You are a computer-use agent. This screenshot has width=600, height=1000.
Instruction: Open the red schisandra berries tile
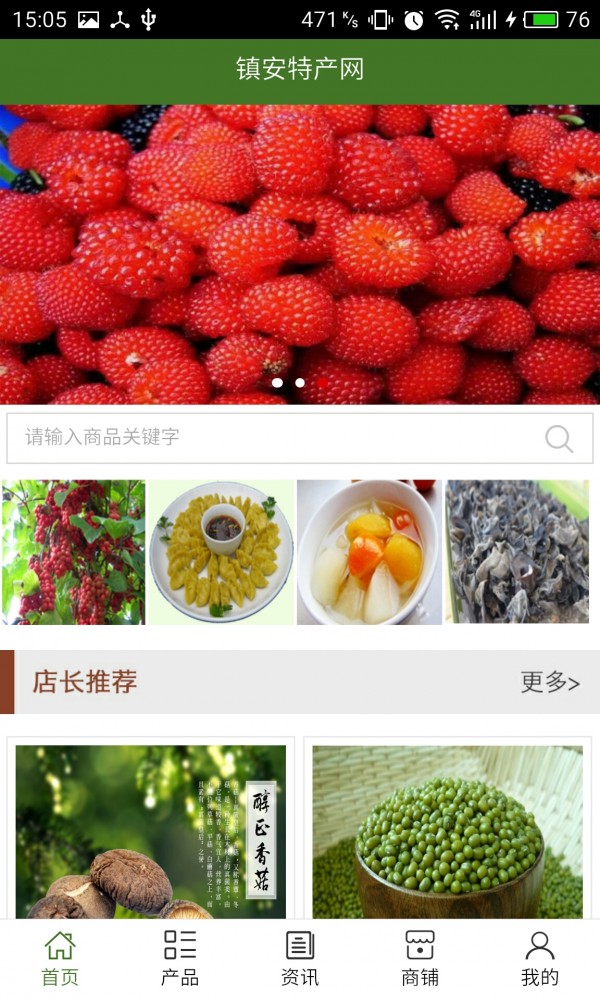(x=74, y=552)
